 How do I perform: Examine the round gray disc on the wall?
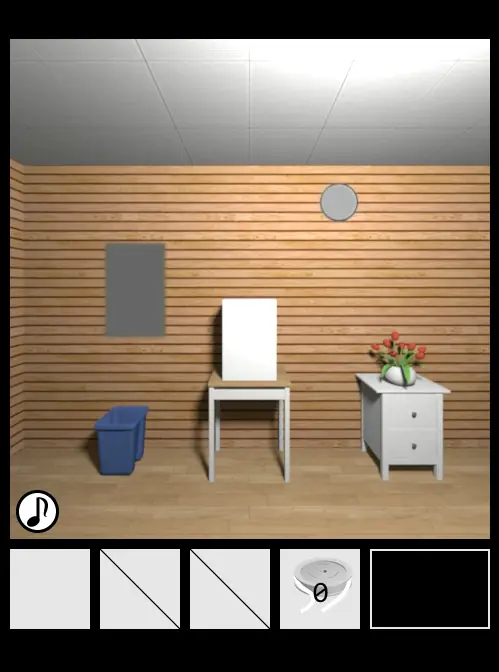pyautogui.click(x=339, y=202)
